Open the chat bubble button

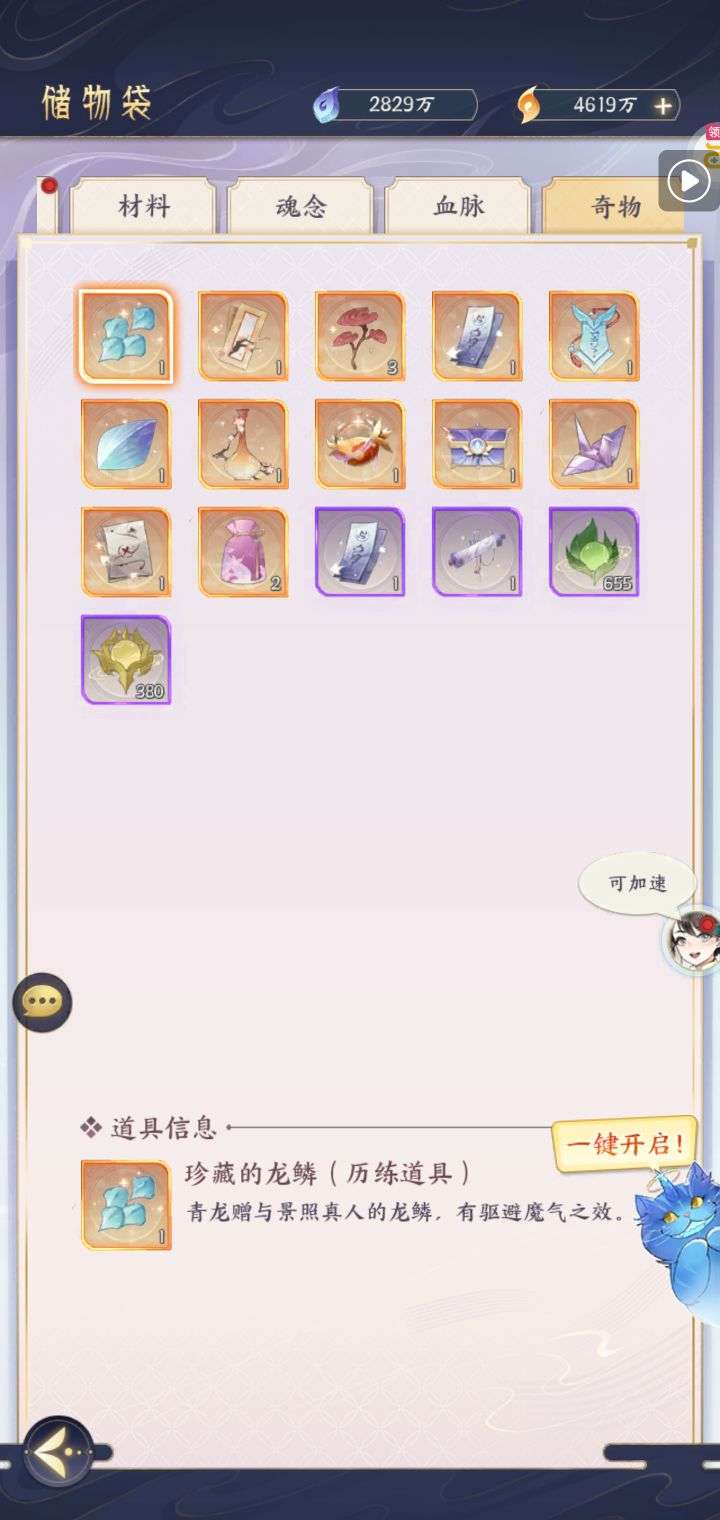[x=42, y=1002]
